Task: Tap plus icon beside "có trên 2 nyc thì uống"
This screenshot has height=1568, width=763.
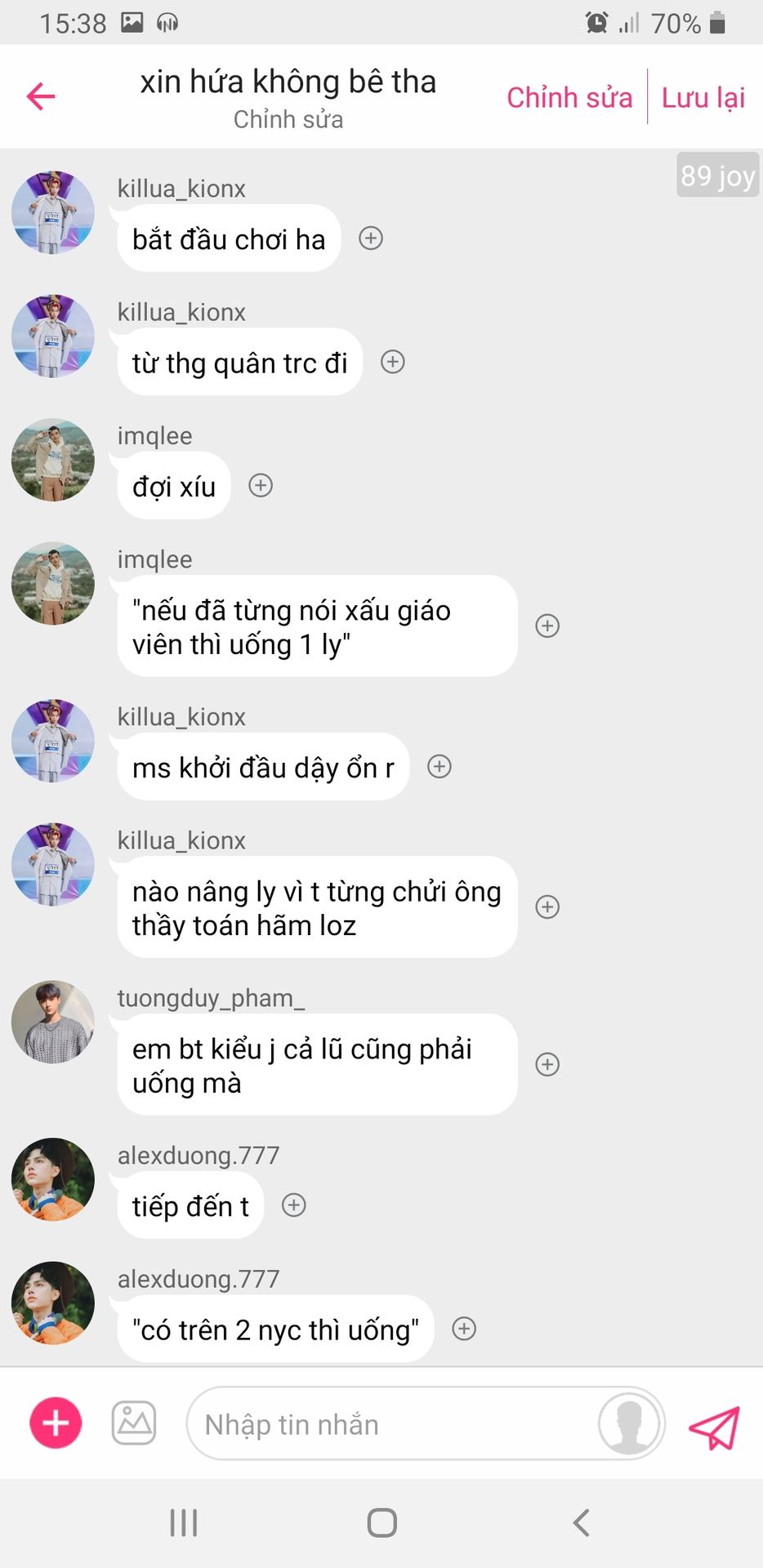Action: (x=464, y=1329)
